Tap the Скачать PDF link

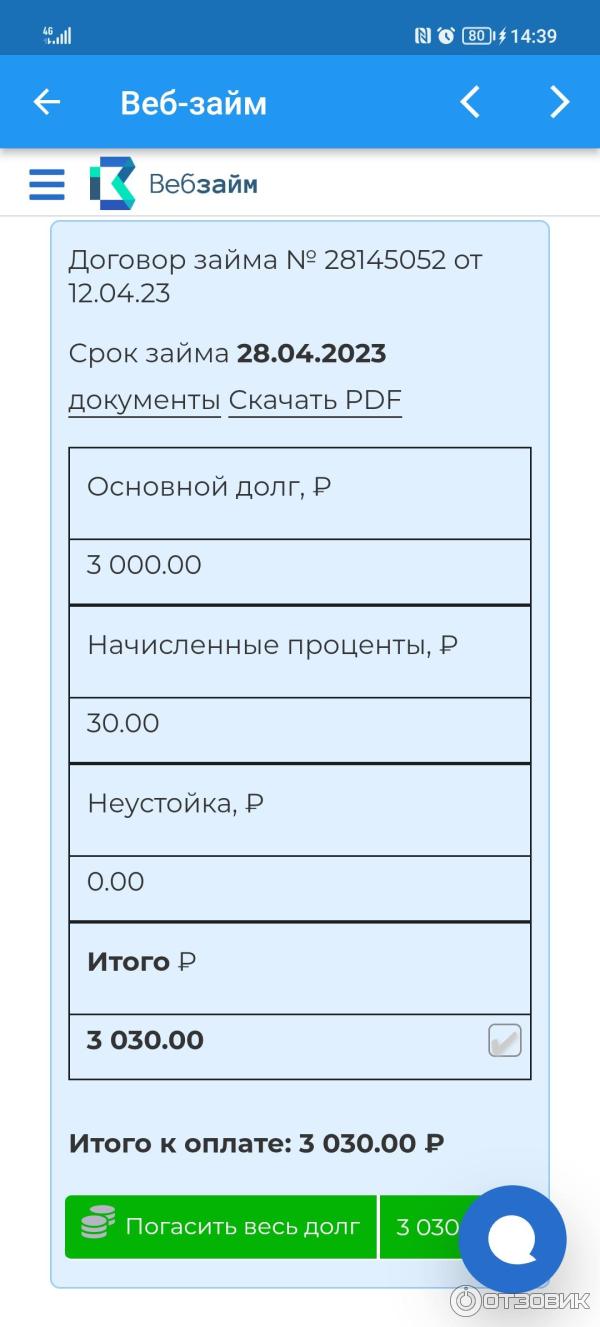pos(315,401)
